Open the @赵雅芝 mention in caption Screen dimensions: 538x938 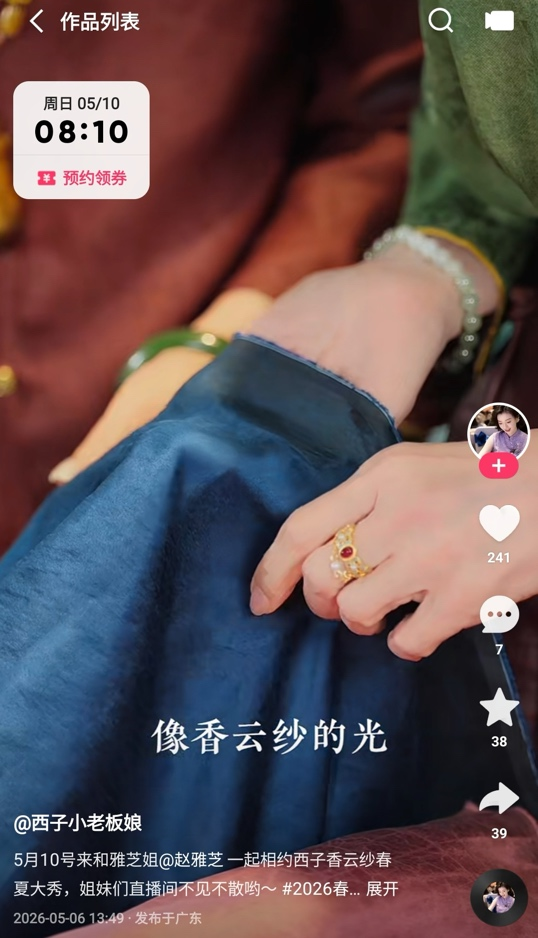click(x=191, y=860)
